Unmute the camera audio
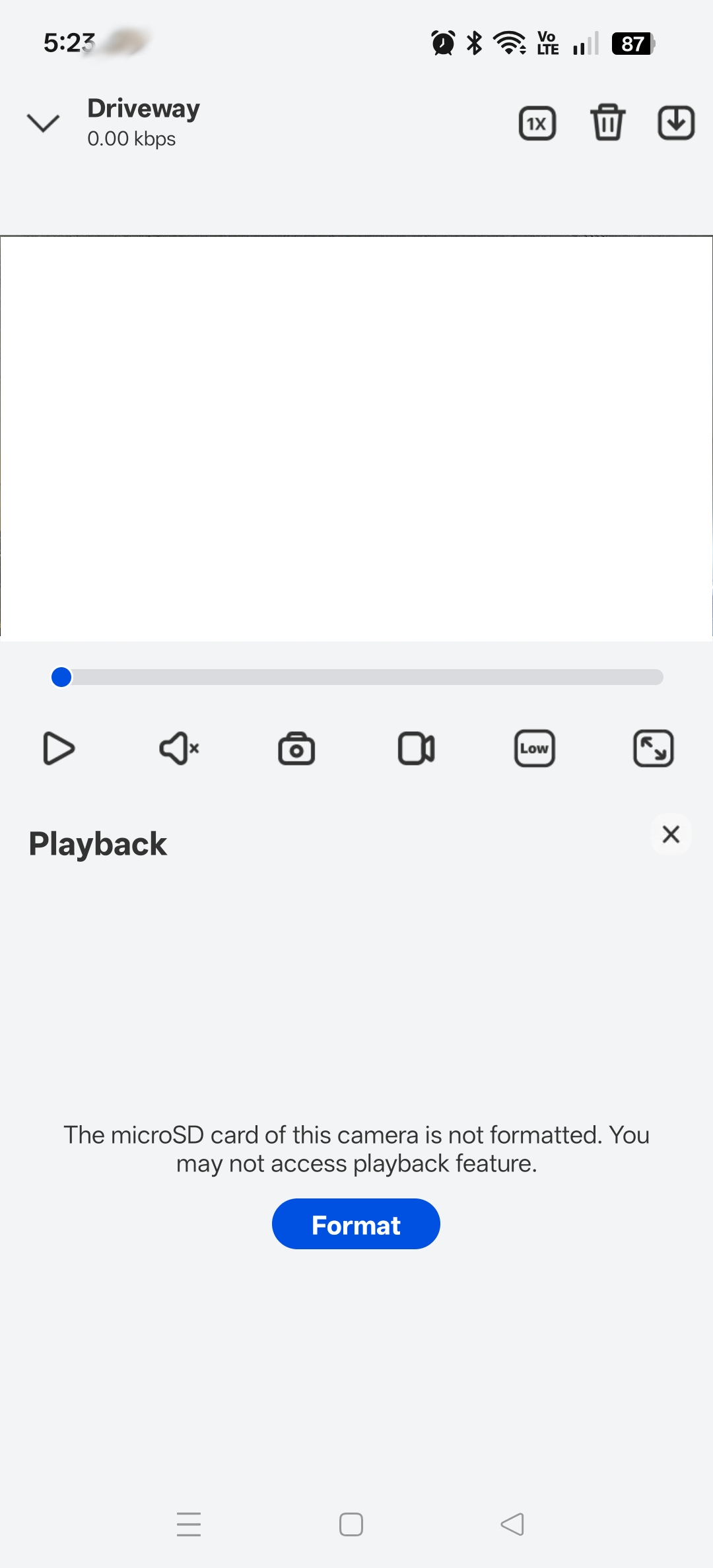This screenshot has width=713, height=1568. pyautogui.click(x=178, y=748)
